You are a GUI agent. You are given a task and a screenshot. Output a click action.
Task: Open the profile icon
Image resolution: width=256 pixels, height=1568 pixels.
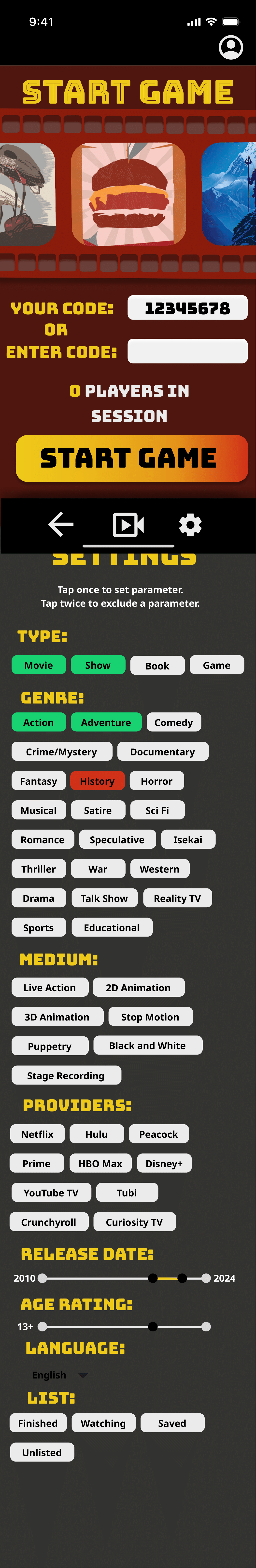click(231, 47)
